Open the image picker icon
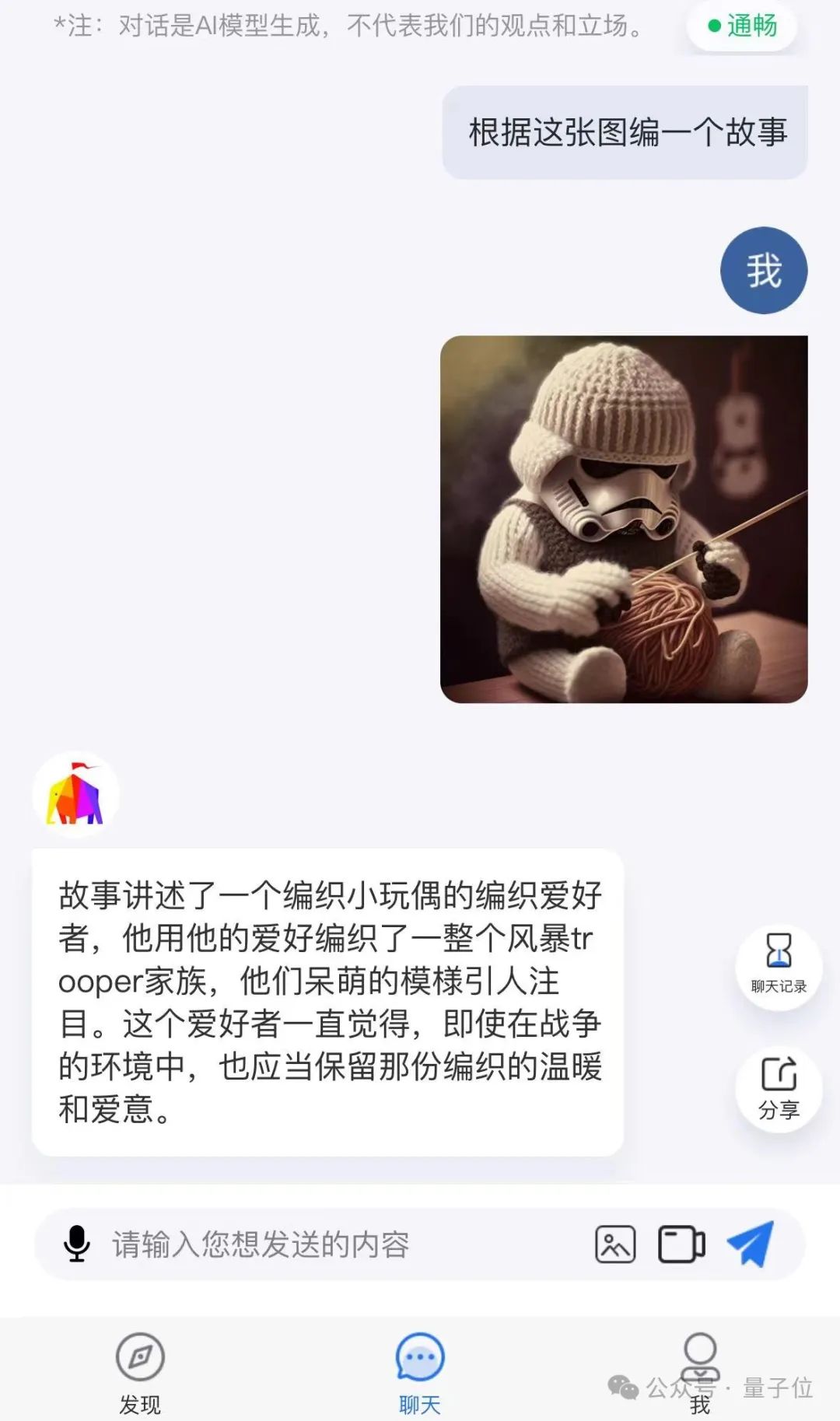Viewport: 840px width, 1421px height. (x=615, y=1244)
